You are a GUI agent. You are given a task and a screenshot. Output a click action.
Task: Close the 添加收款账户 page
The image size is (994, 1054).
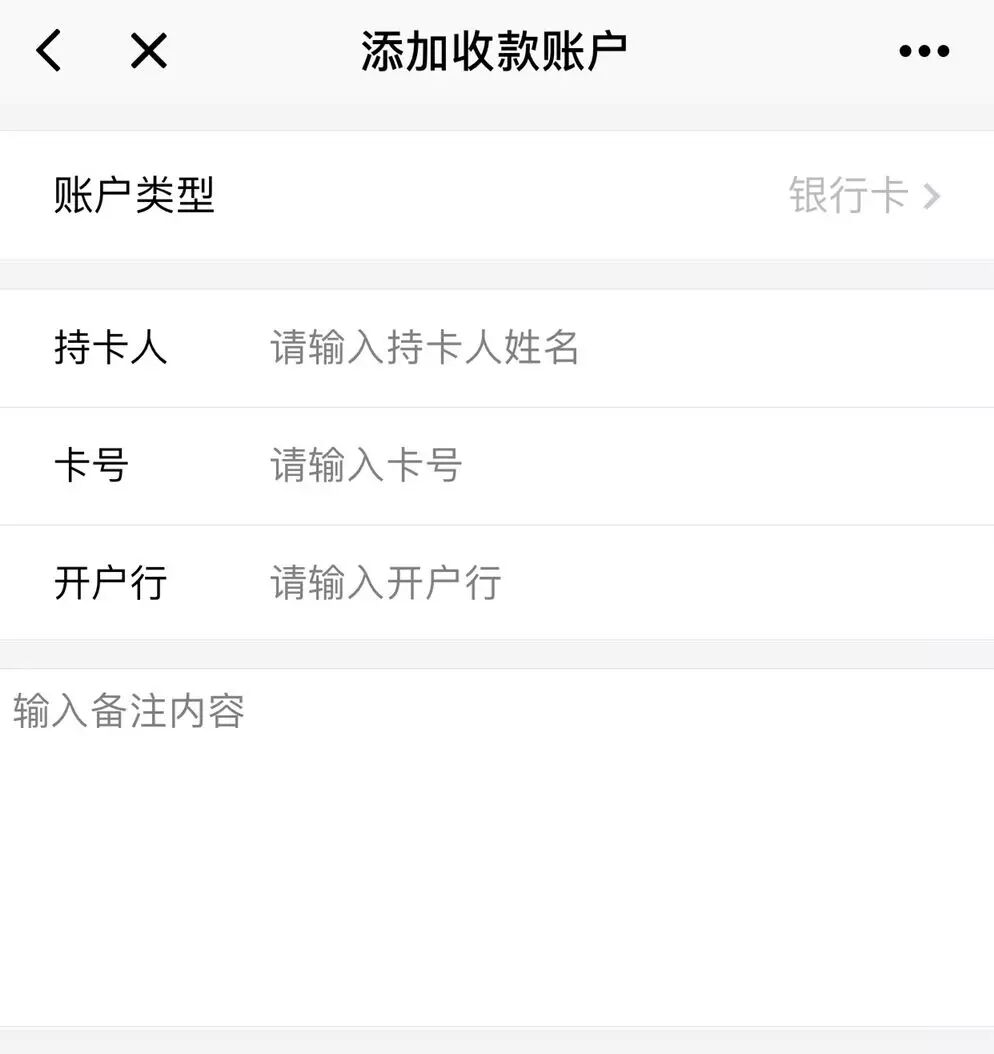click(x=149, y=51)
